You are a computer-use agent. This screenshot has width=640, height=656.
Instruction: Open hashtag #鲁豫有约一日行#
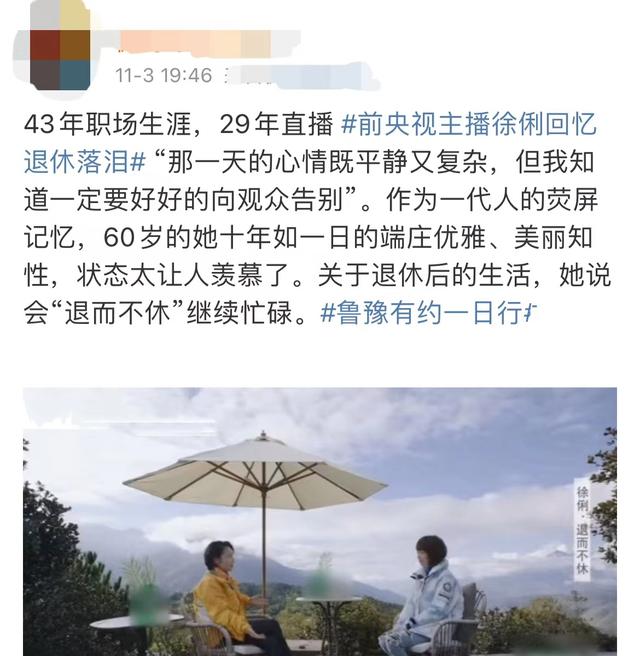pyautogui.click(x=429, y=313)
